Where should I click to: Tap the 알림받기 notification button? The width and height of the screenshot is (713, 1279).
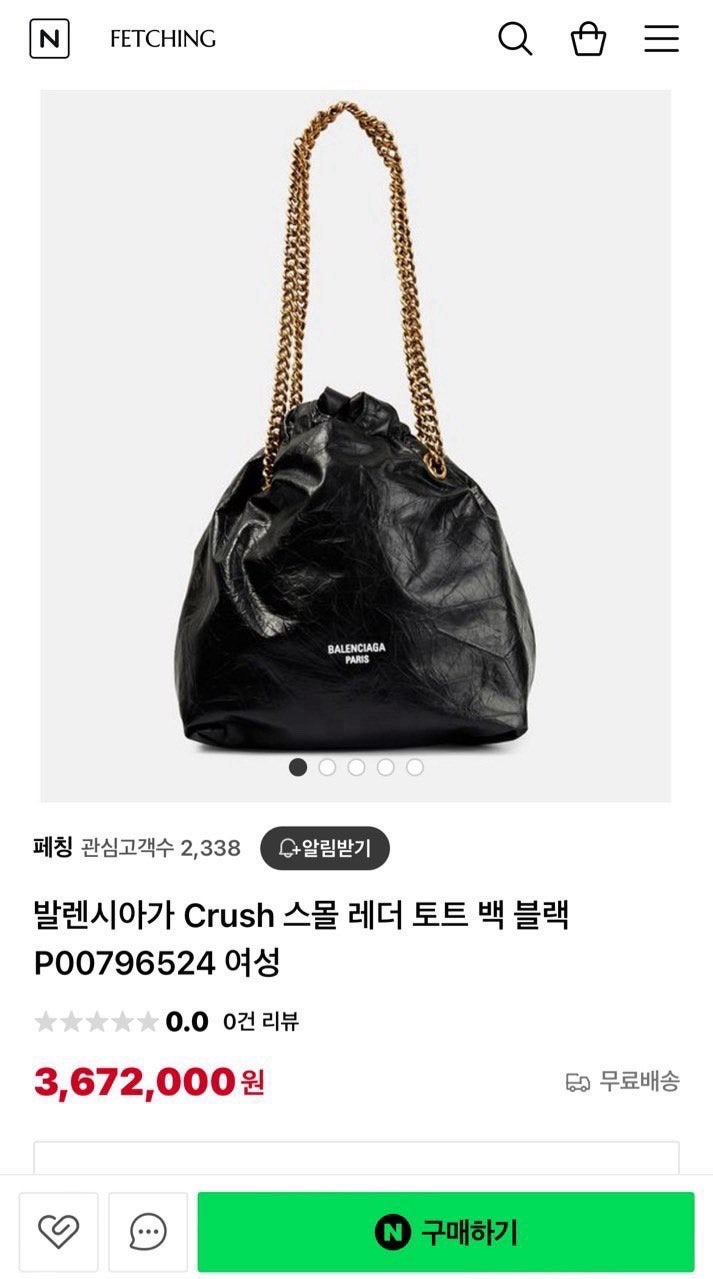pos(325,849)
